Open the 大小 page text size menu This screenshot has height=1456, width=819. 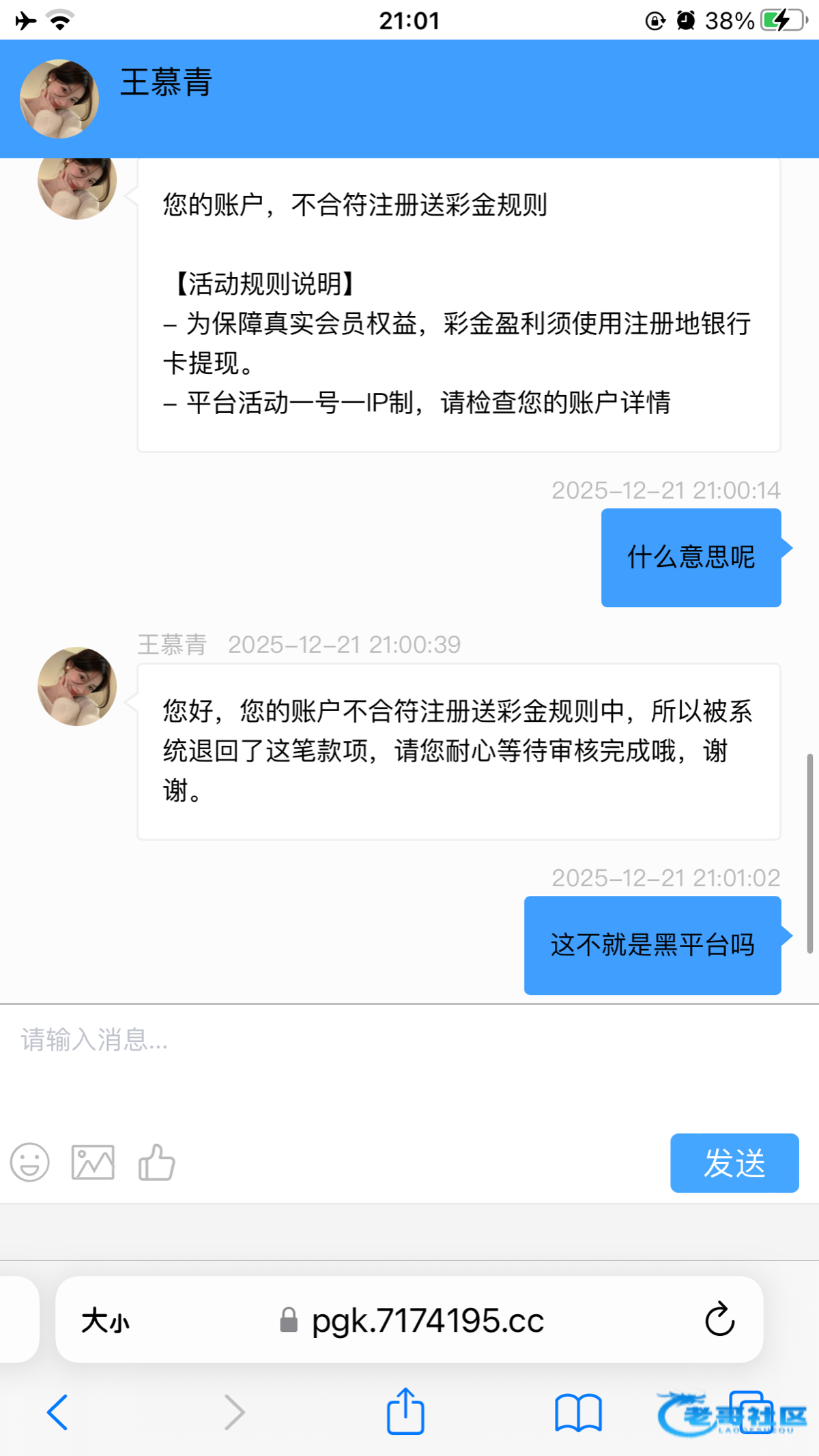[105, 1321]
